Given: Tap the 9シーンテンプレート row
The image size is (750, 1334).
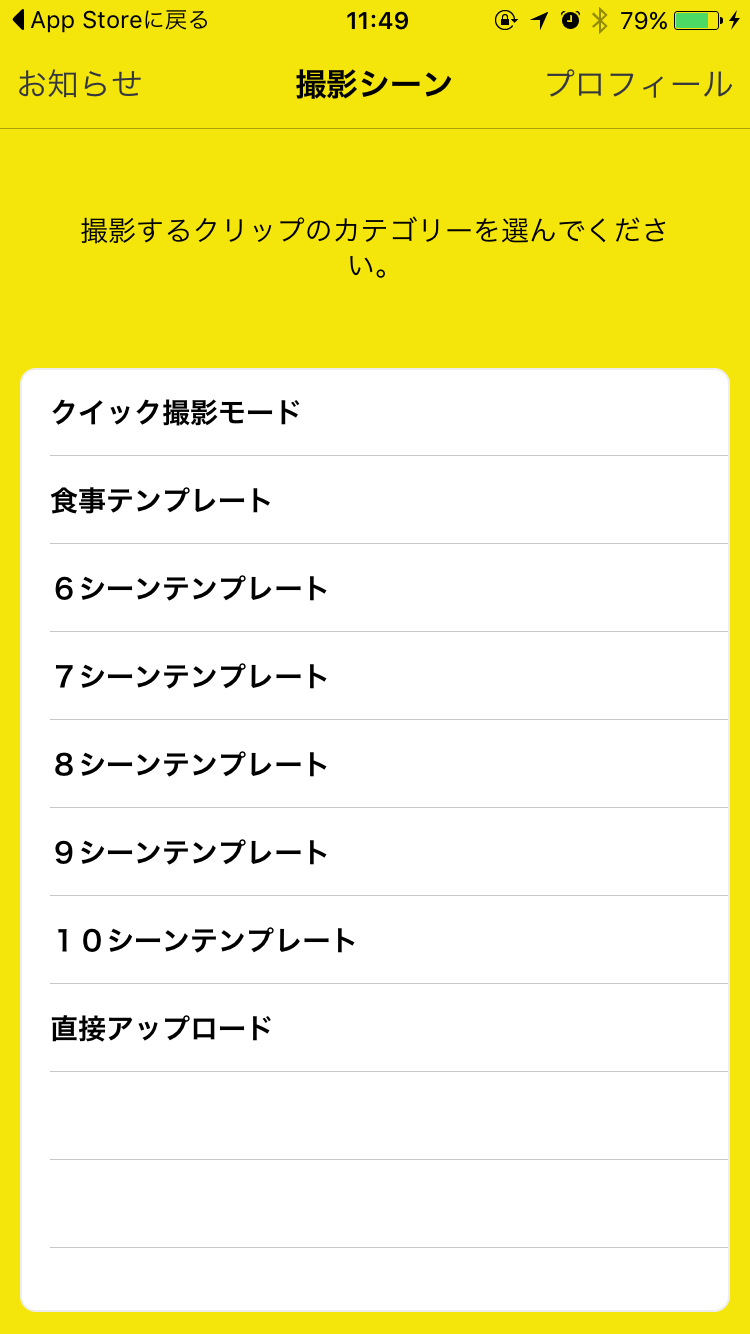Looking at the screenshot, I should [375, 852].
